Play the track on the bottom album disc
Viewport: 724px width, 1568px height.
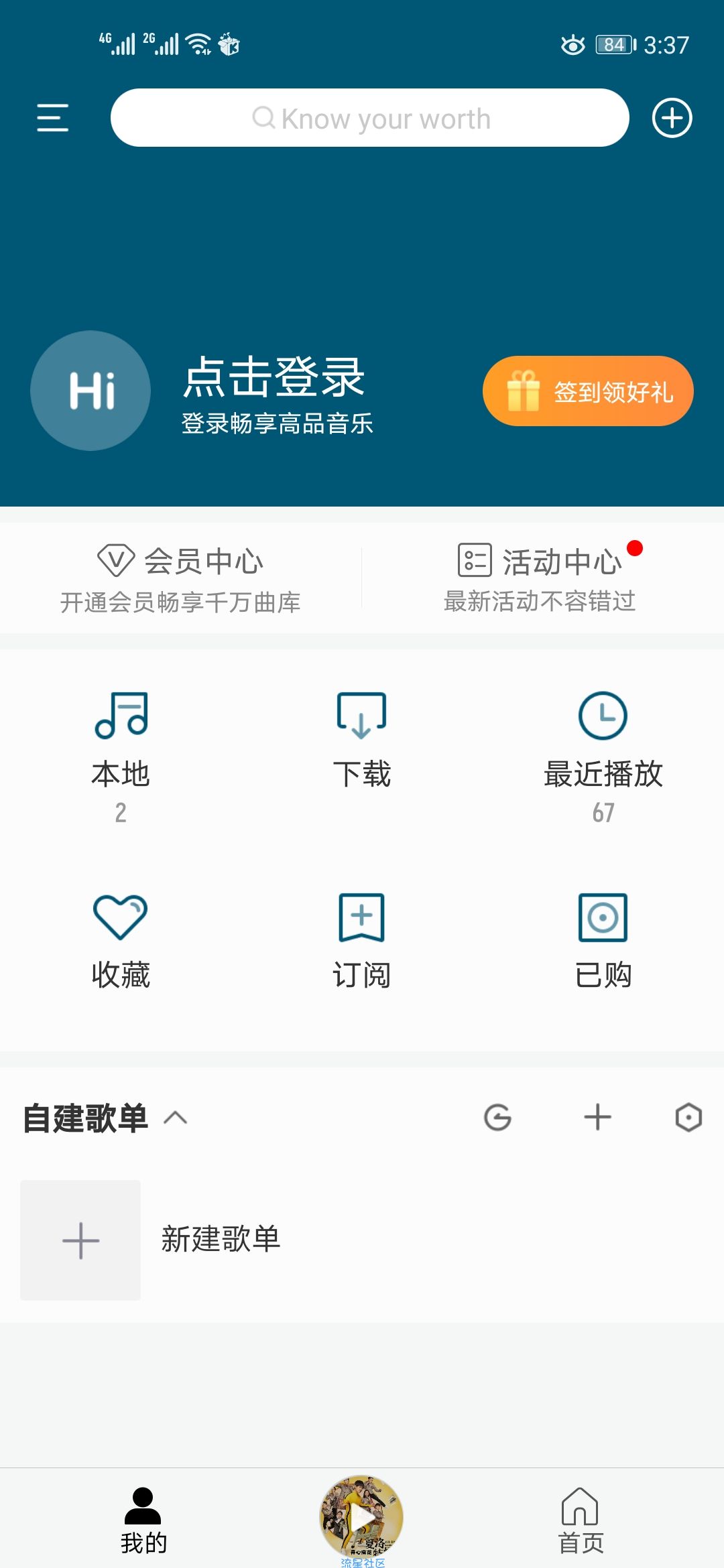tap(362, 1517)
